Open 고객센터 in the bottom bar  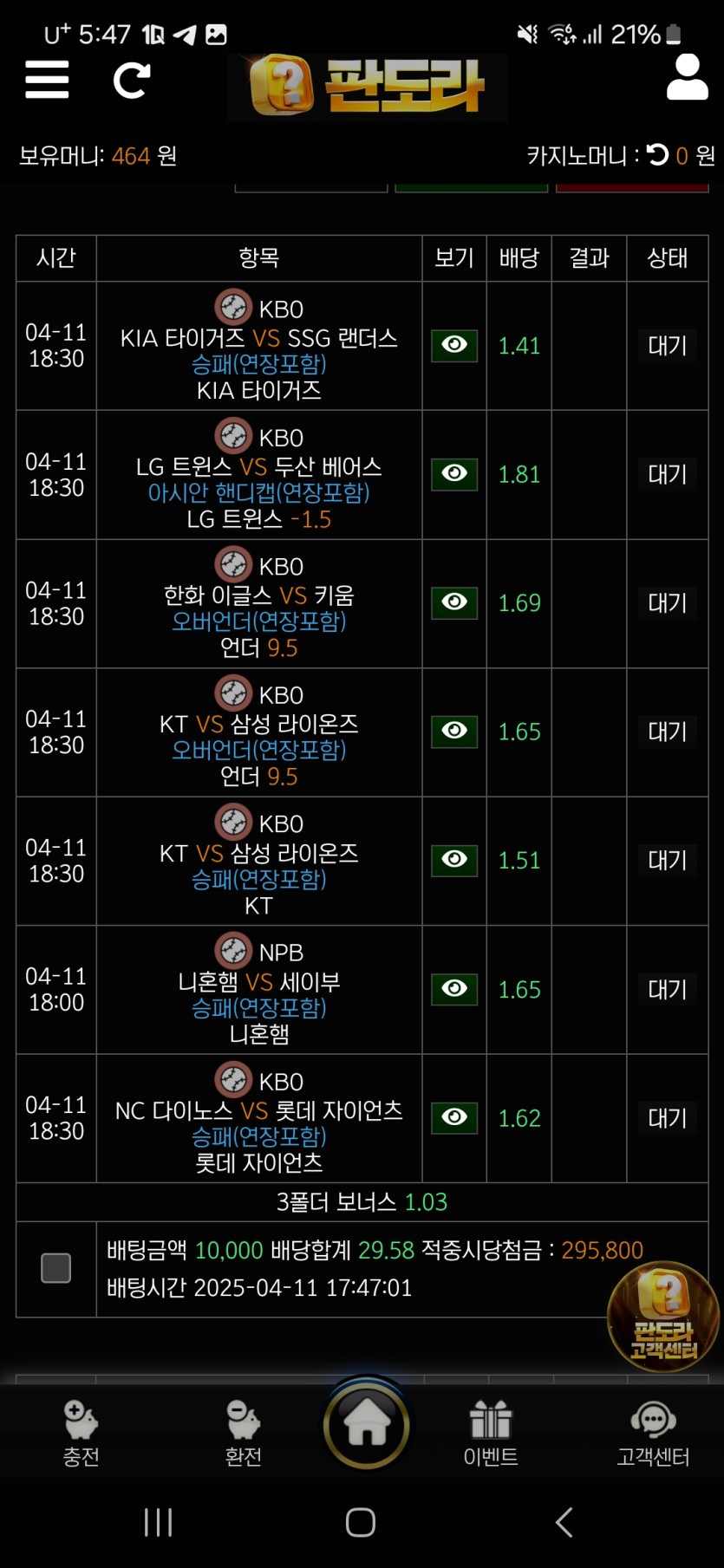653,1433
